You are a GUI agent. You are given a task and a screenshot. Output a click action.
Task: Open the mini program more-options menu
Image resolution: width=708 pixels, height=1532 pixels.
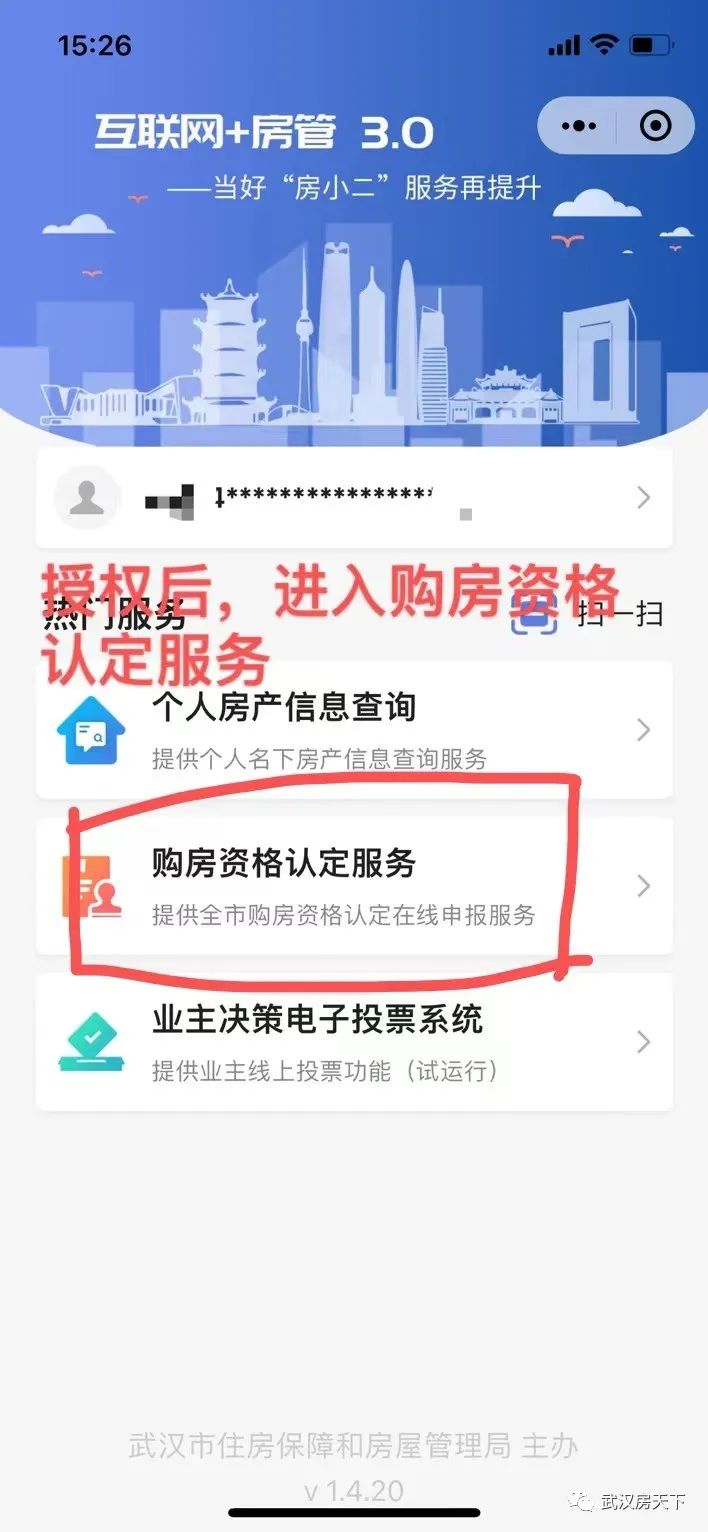click(579, 126)
